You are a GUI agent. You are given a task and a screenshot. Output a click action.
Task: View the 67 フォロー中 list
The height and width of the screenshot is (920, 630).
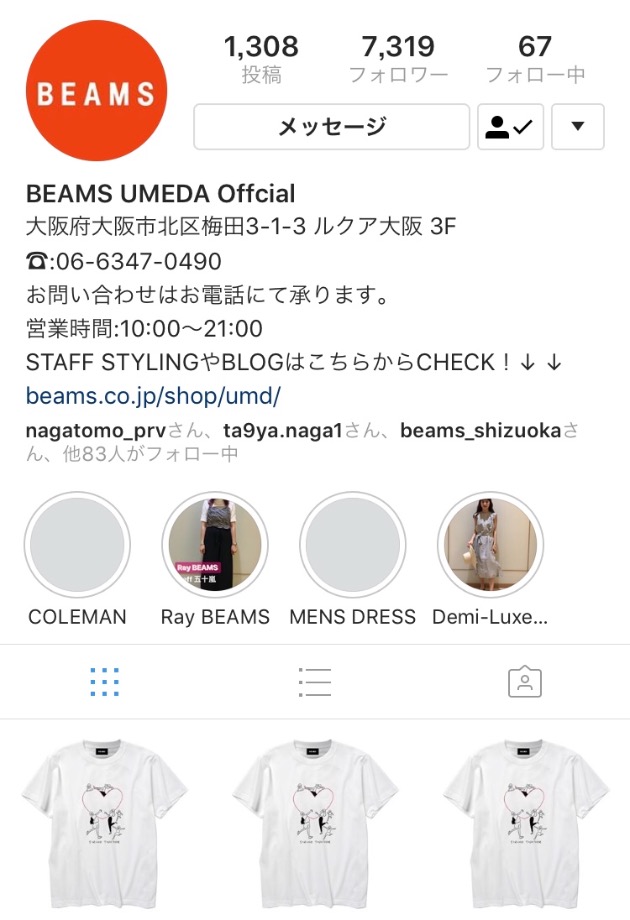(535, 58)
